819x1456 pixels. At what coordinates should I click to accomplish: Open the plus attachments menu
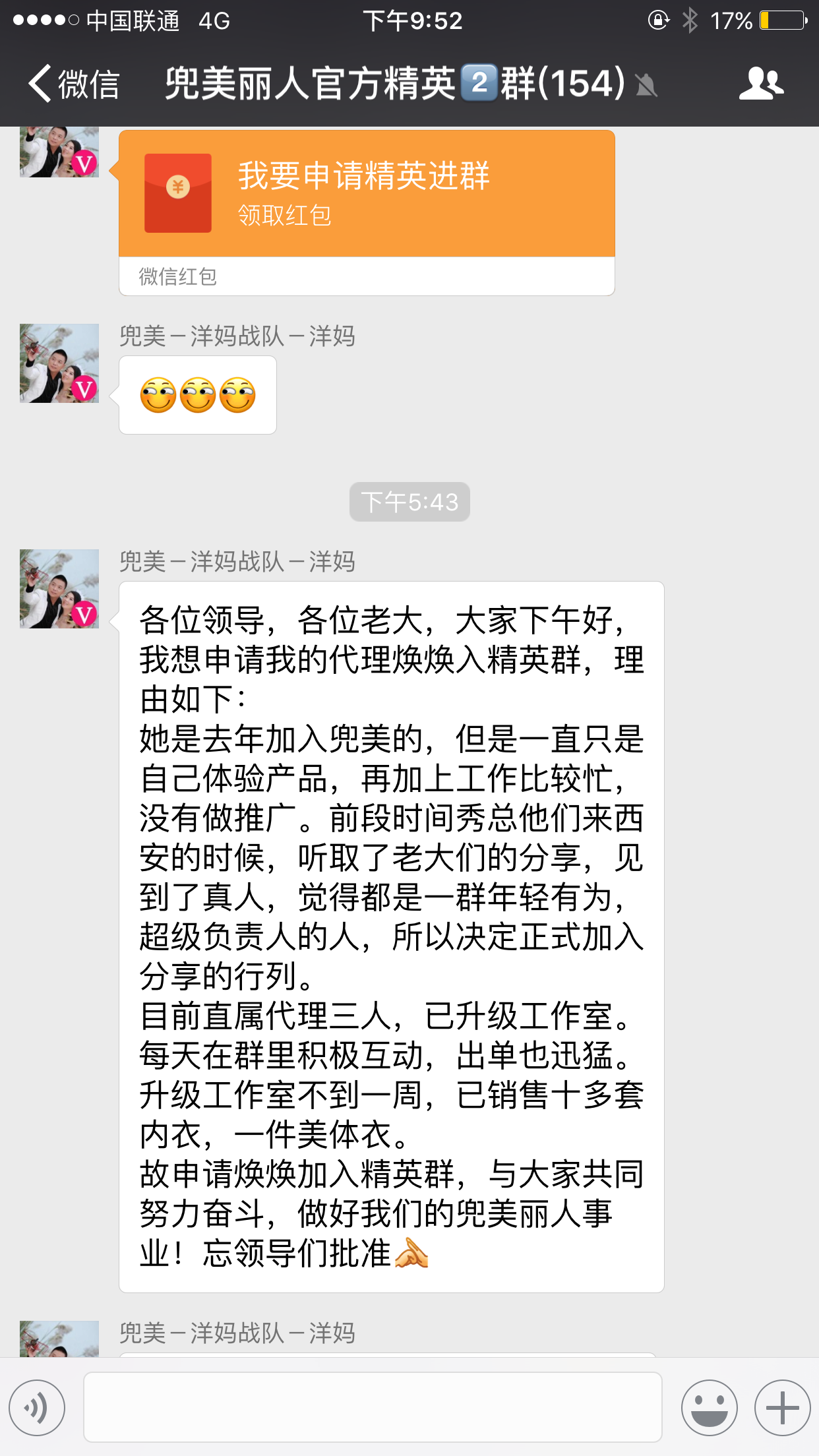[782, 1408]
